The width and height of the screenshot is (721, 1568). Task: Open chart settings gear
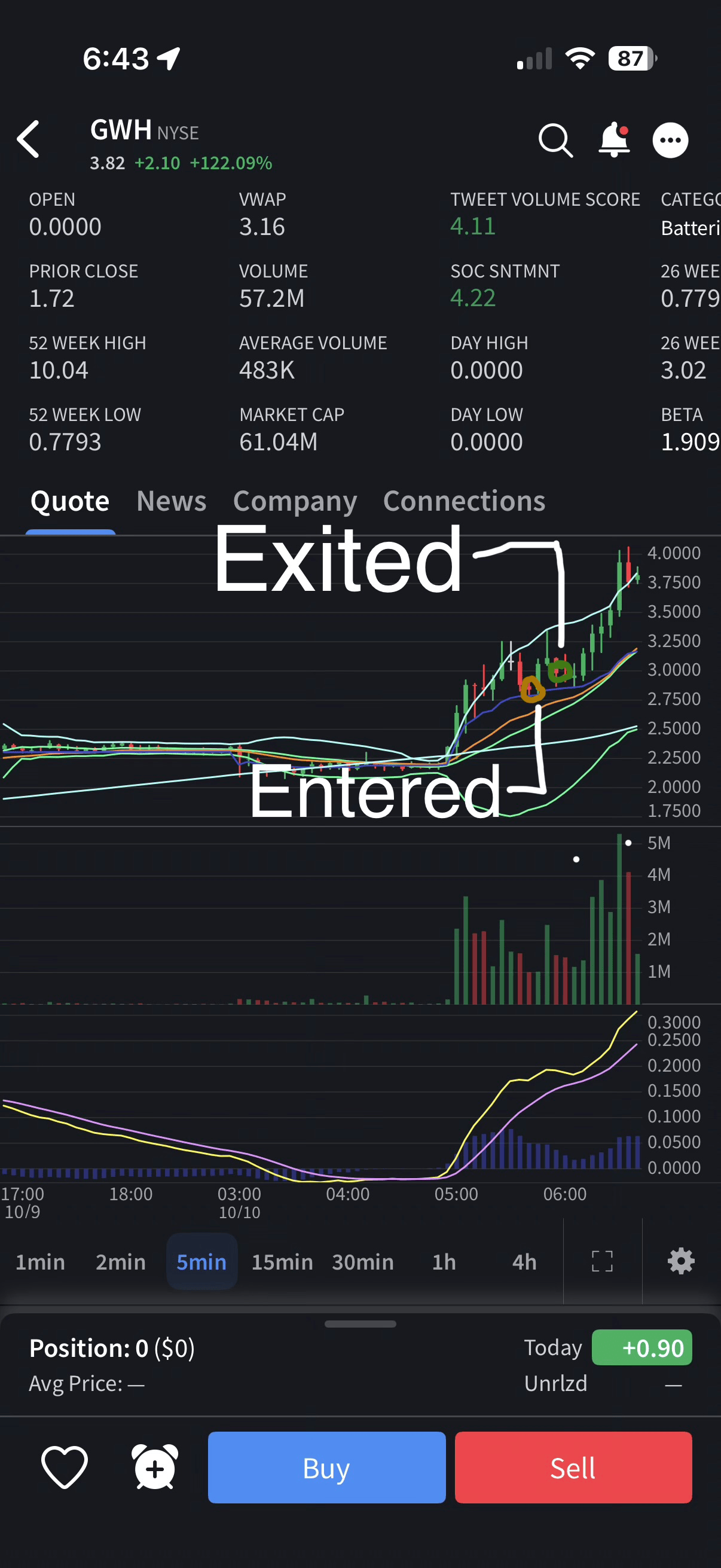(681, 1261)
